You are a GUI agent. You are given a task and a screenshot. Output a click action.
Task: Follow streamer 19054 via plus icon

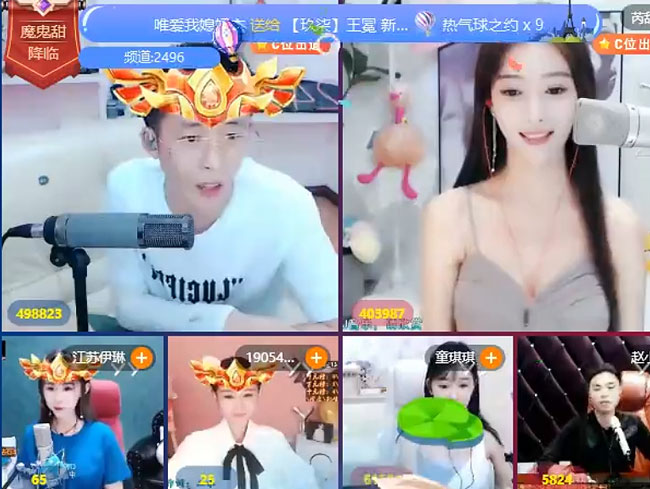click(x=316, y=356)
